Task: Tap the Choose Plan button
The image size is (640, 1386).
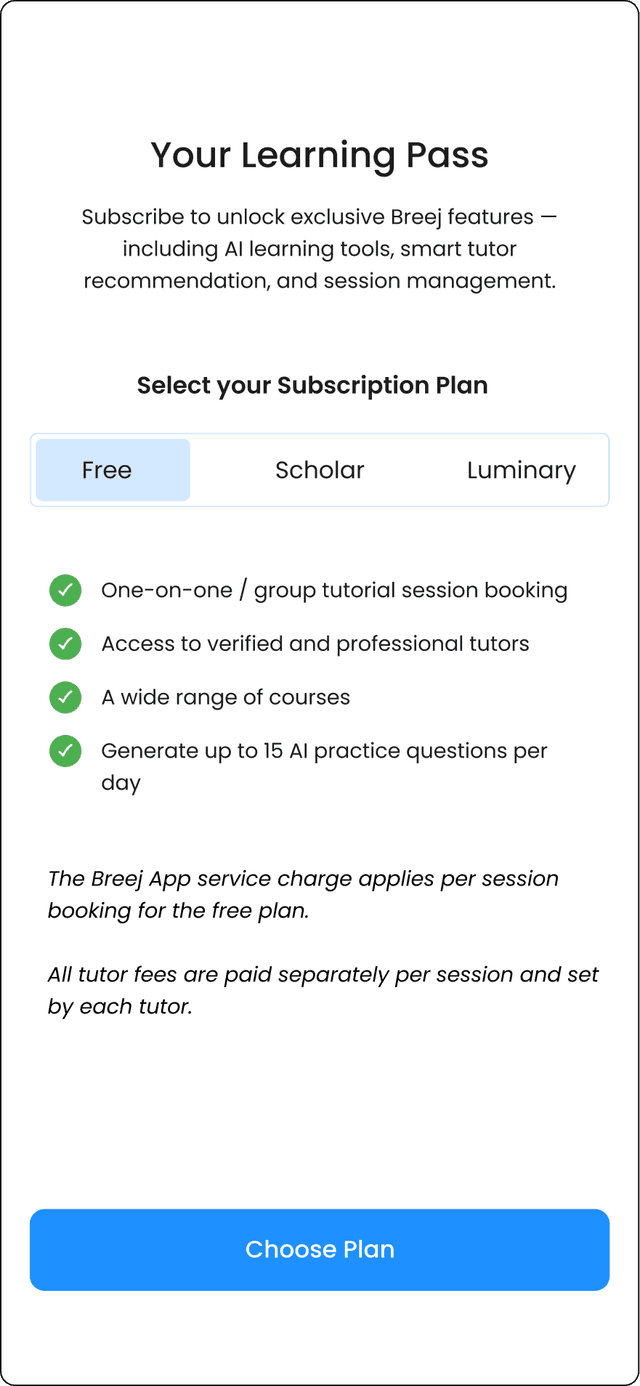Action: coord(320,1249)
